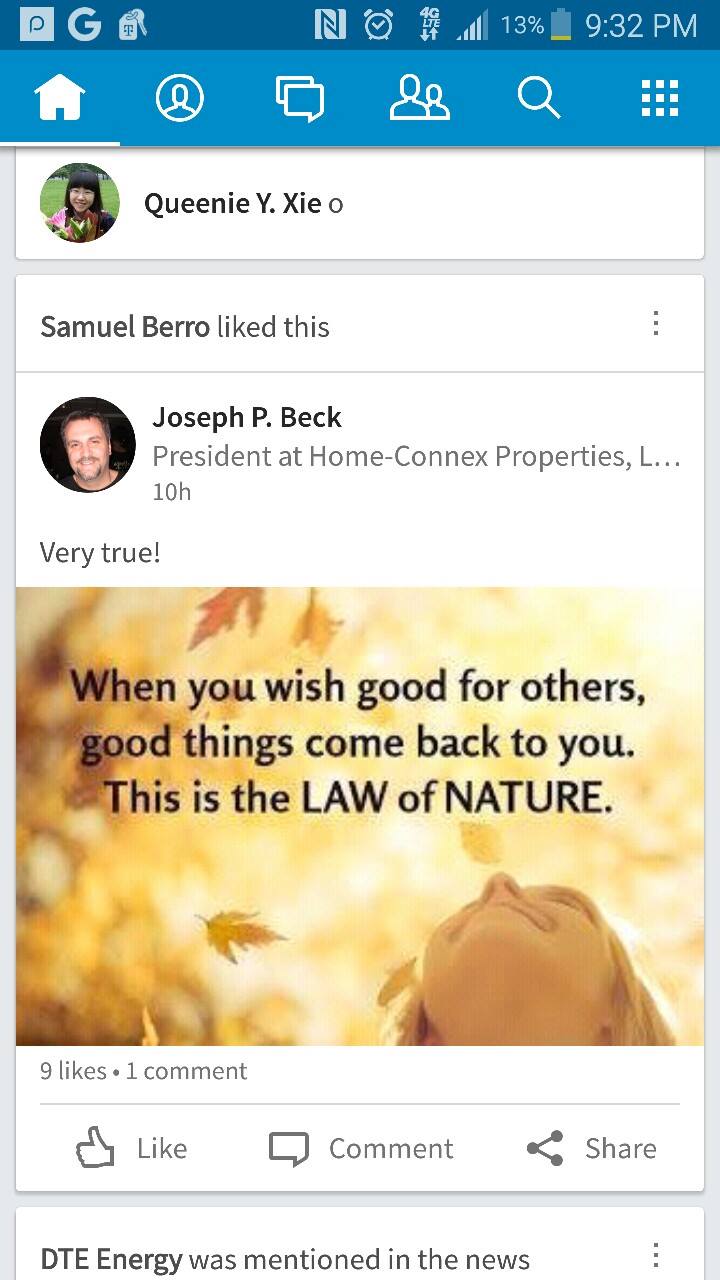This screenshot has height=1280, width=720.
Task: Open overflow menu for Samuel Berro's liked post
Action: [656, 324]
